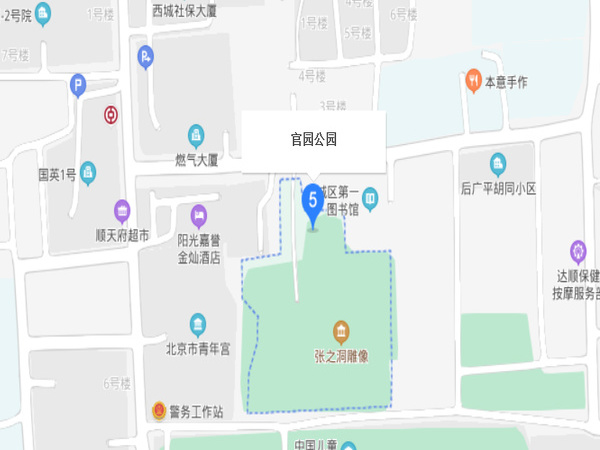This screenshot has height=450, width=600.
Task: Open the 后广平胡同小区 residence marker
Action: tap(498, 163)
